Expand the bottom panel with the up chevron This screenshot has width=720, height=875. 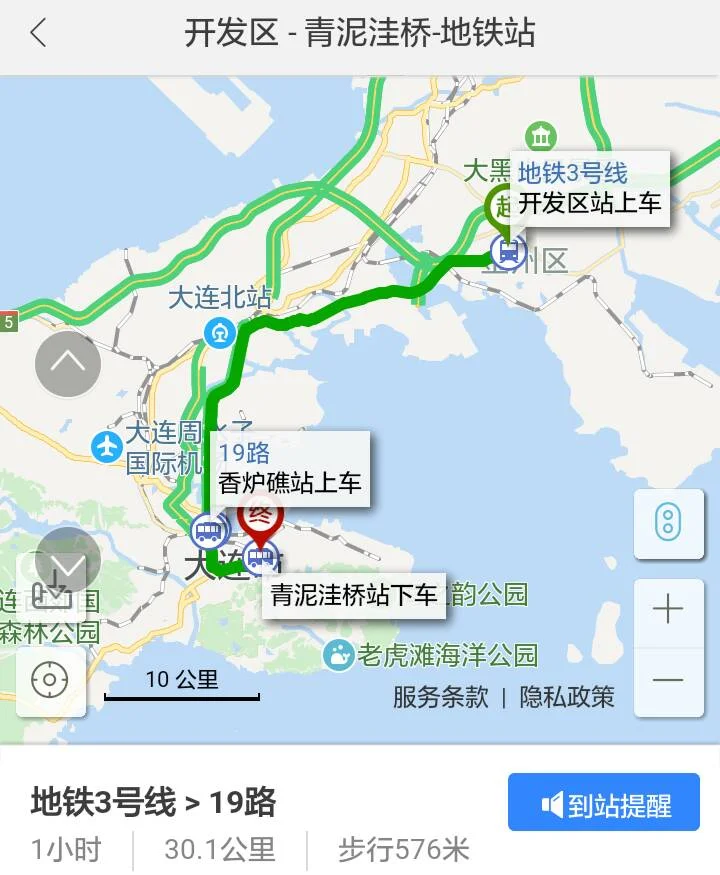tap(67, 364)
